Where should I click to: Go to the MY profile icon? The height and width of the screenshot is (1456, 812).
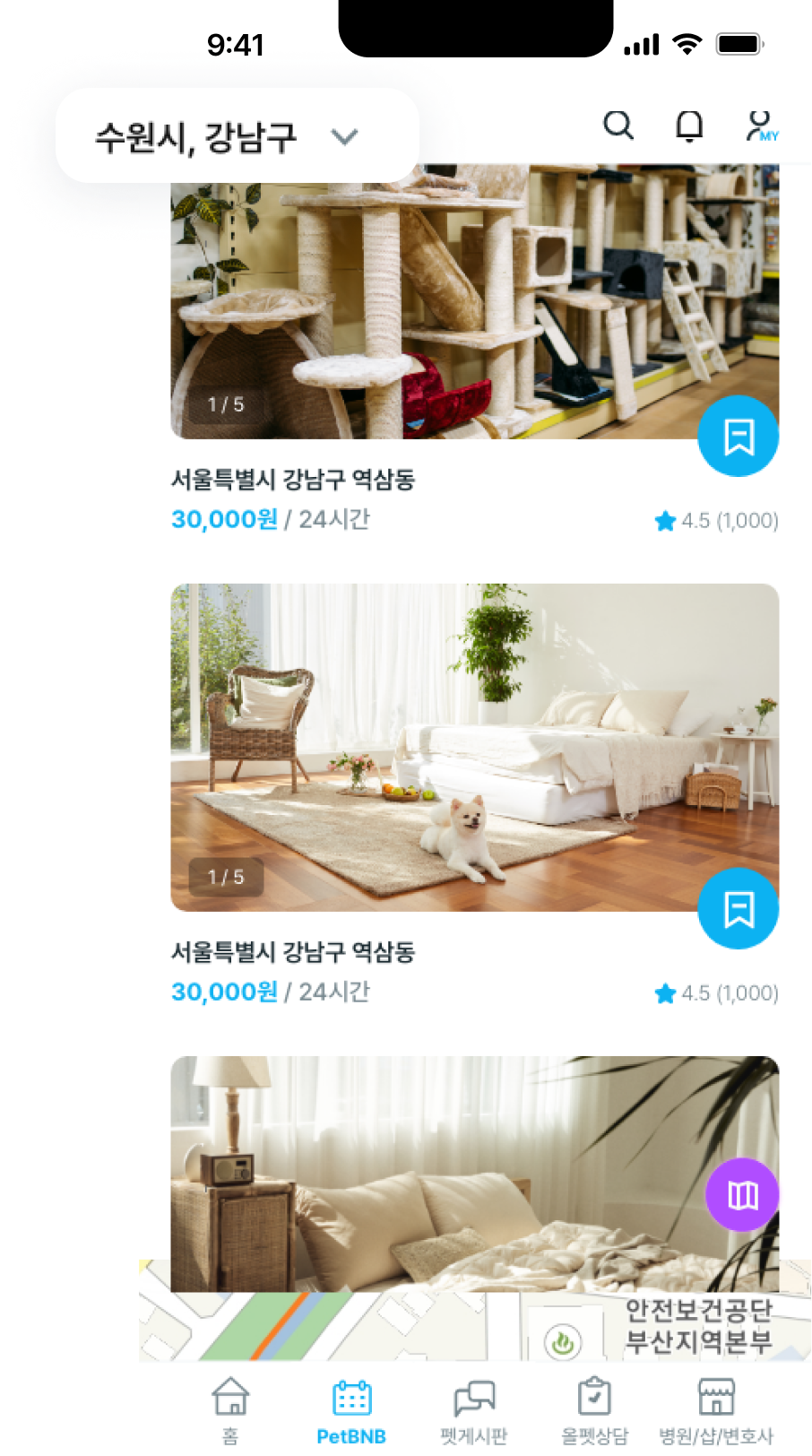(761, 126)
